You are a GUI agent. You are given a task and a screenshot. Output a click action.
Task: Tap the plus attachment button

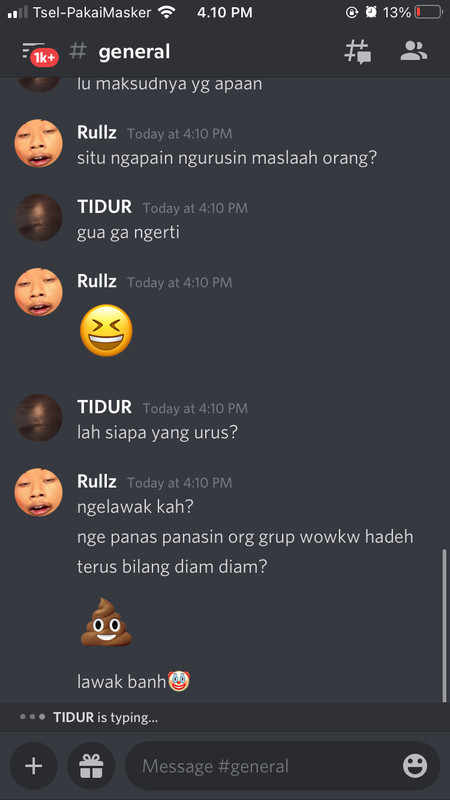click(34, 766)
